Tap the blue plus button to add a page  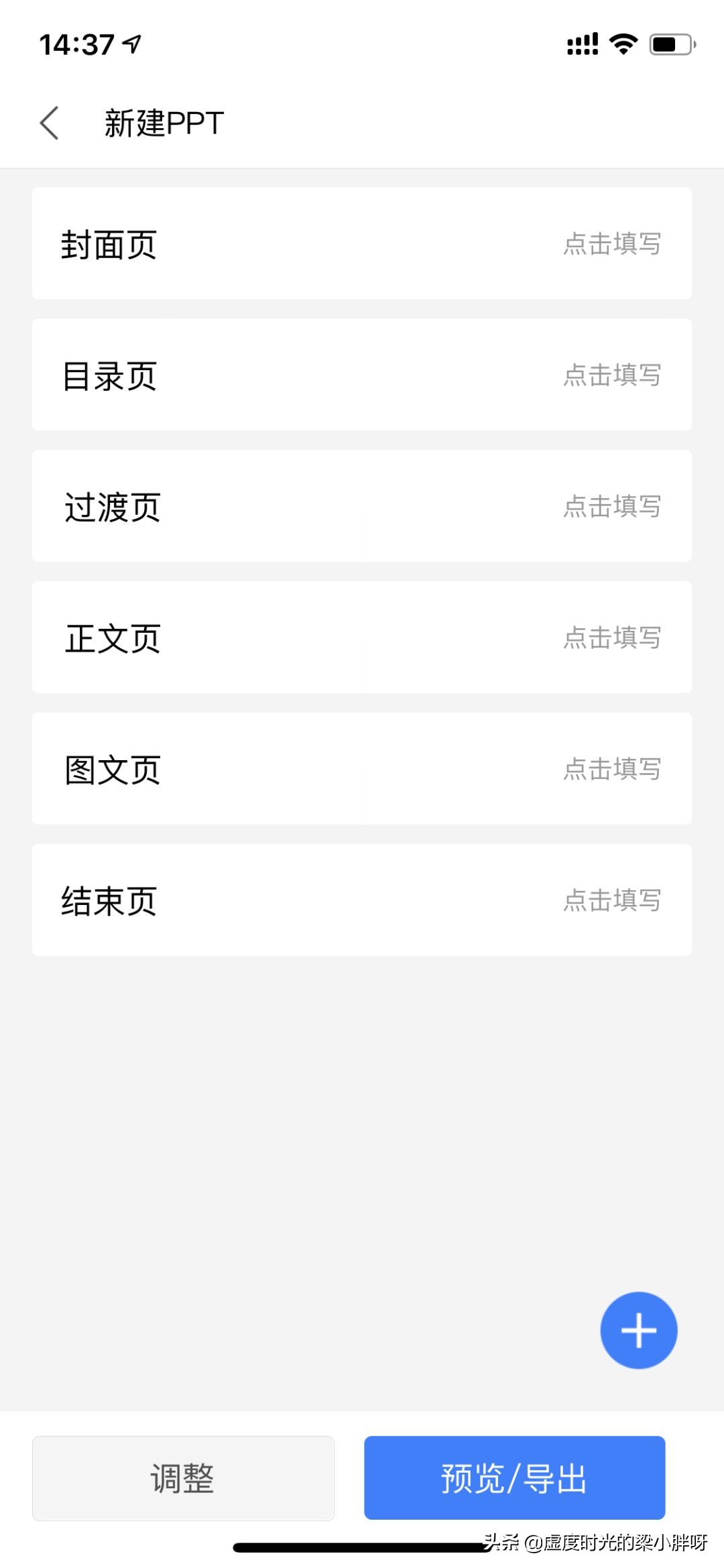click(638, 1330)
